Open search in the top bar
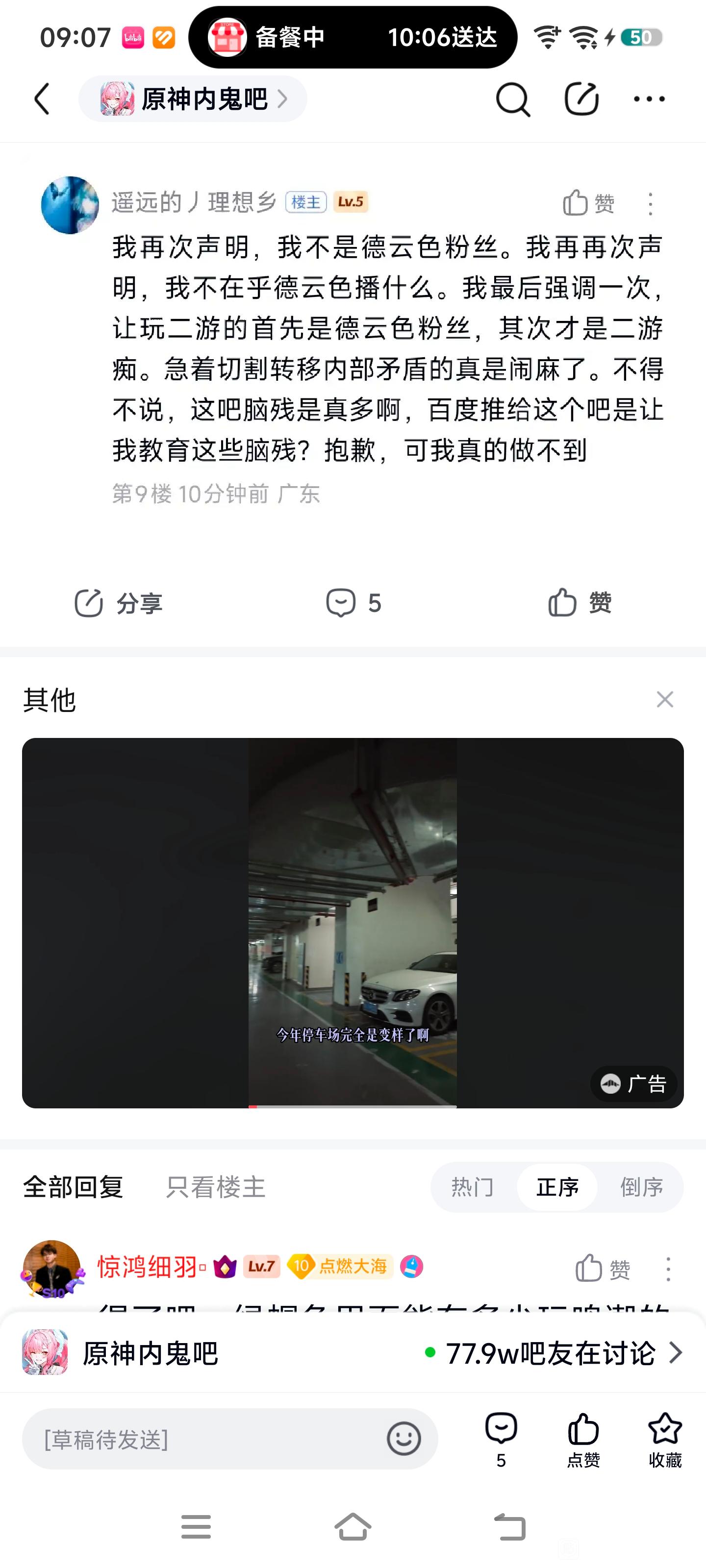Image resolution: width=706 pixels, height=1568 pixels. (x=512, y=99)
